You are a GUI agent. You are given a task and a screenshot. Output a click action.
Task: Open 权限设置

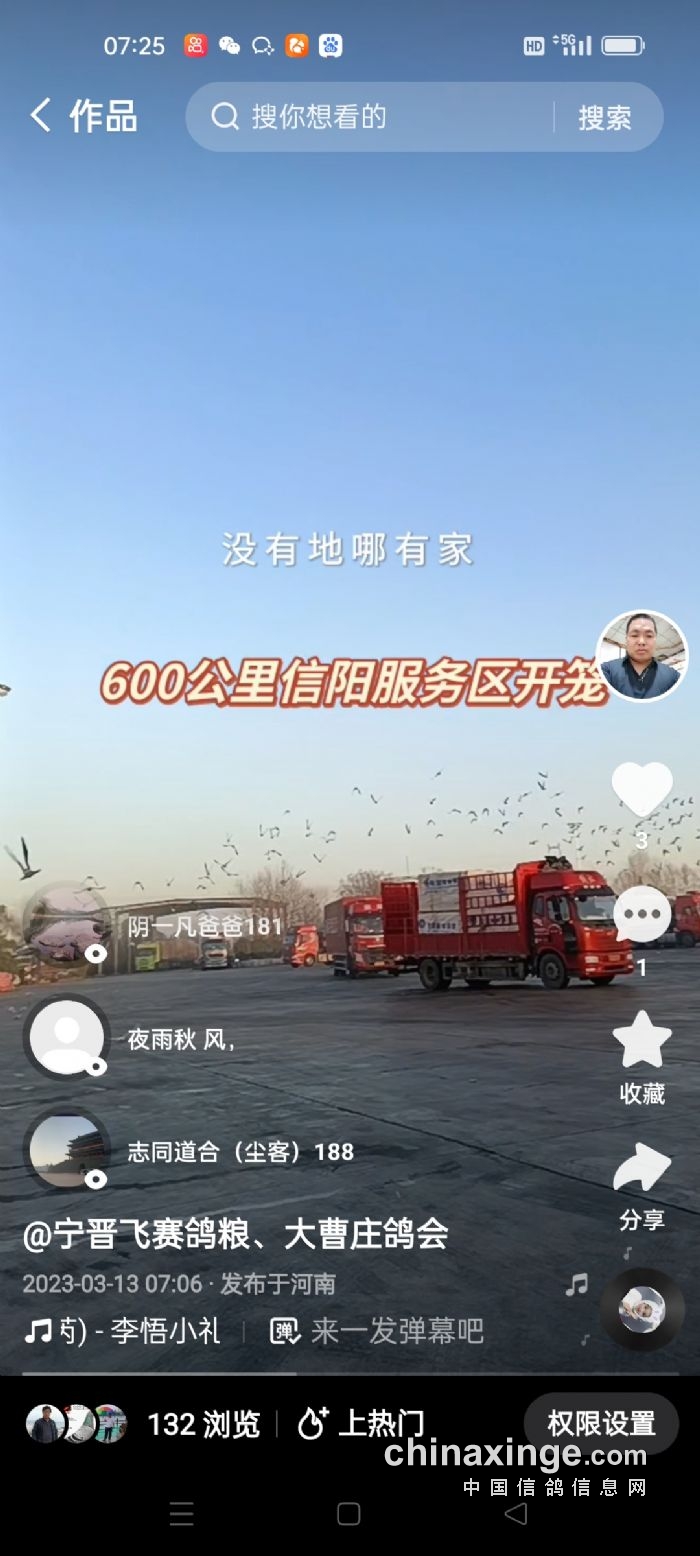click(x=600, y=1423)
